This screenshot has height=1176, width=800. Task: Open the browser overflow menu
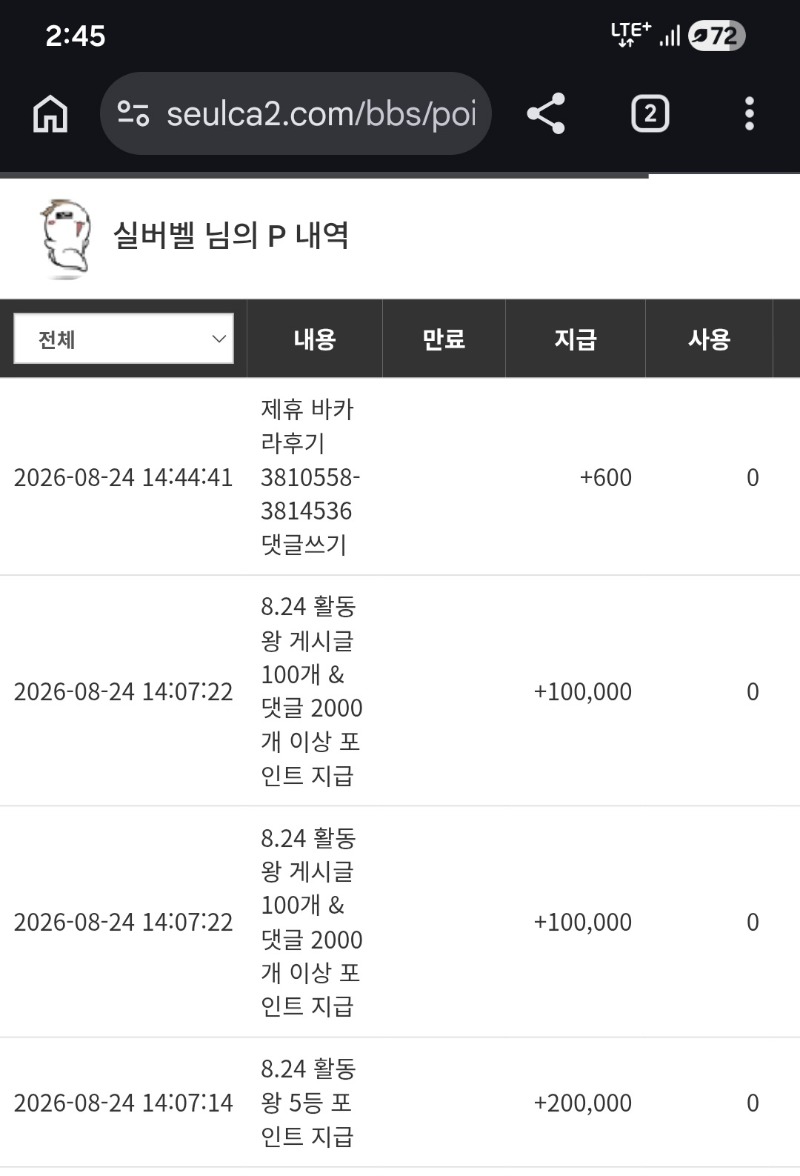coord(749,114)
